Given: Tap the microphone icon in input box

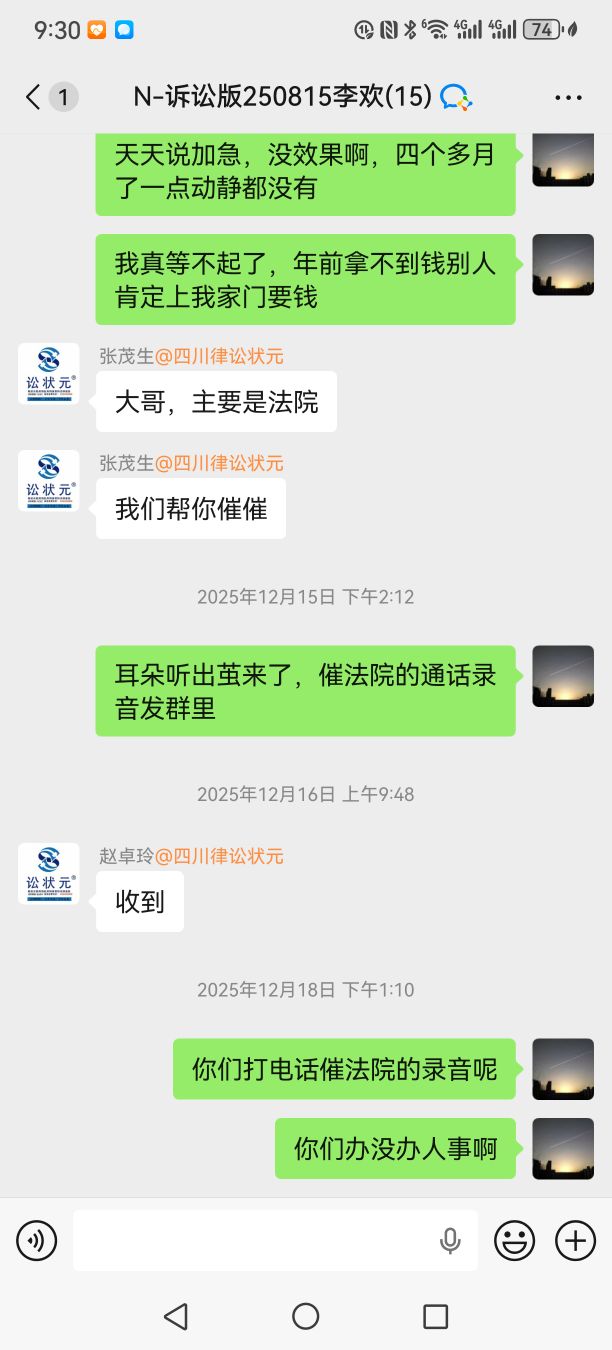Looking at the screenshot, I should [x=450, y=1241].
